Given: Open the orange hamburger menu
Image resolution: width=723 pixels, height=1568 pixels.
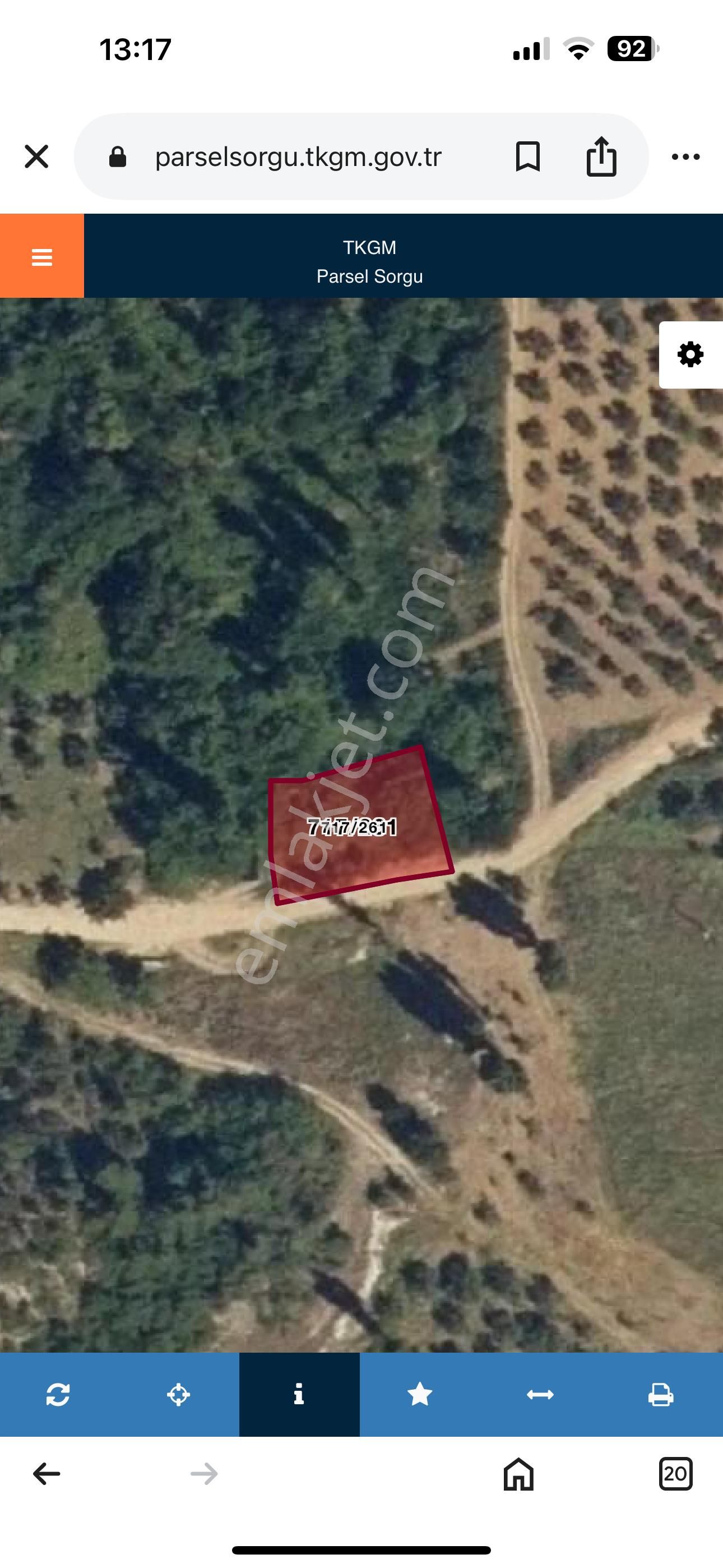Looking at the screenshot, I should pyautogui.click(x=42, y=256).
